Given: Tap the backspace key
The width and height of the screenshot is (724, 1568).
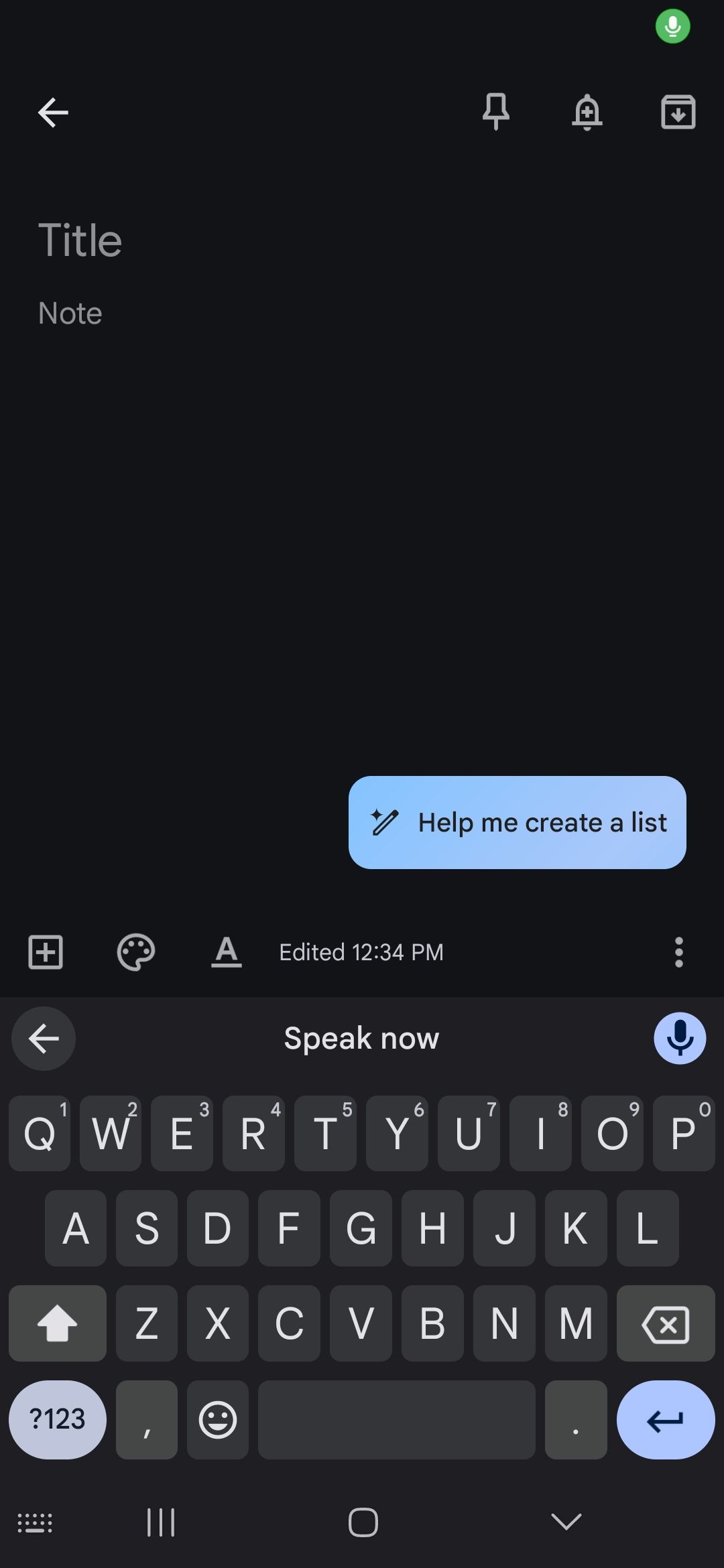Looking at the screenshot, I should tap(665, 1323).
